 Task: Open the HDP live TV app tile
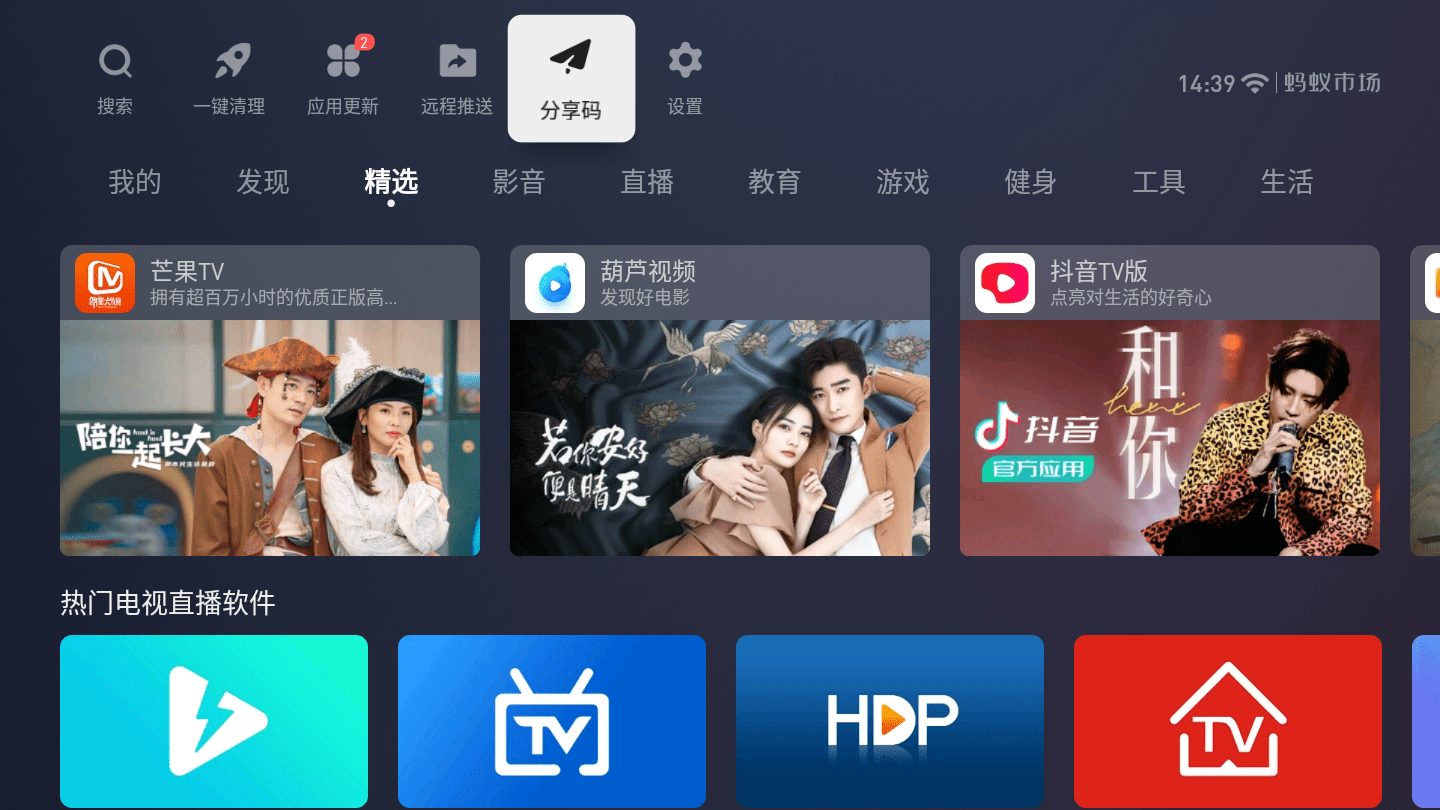[890, 720]
